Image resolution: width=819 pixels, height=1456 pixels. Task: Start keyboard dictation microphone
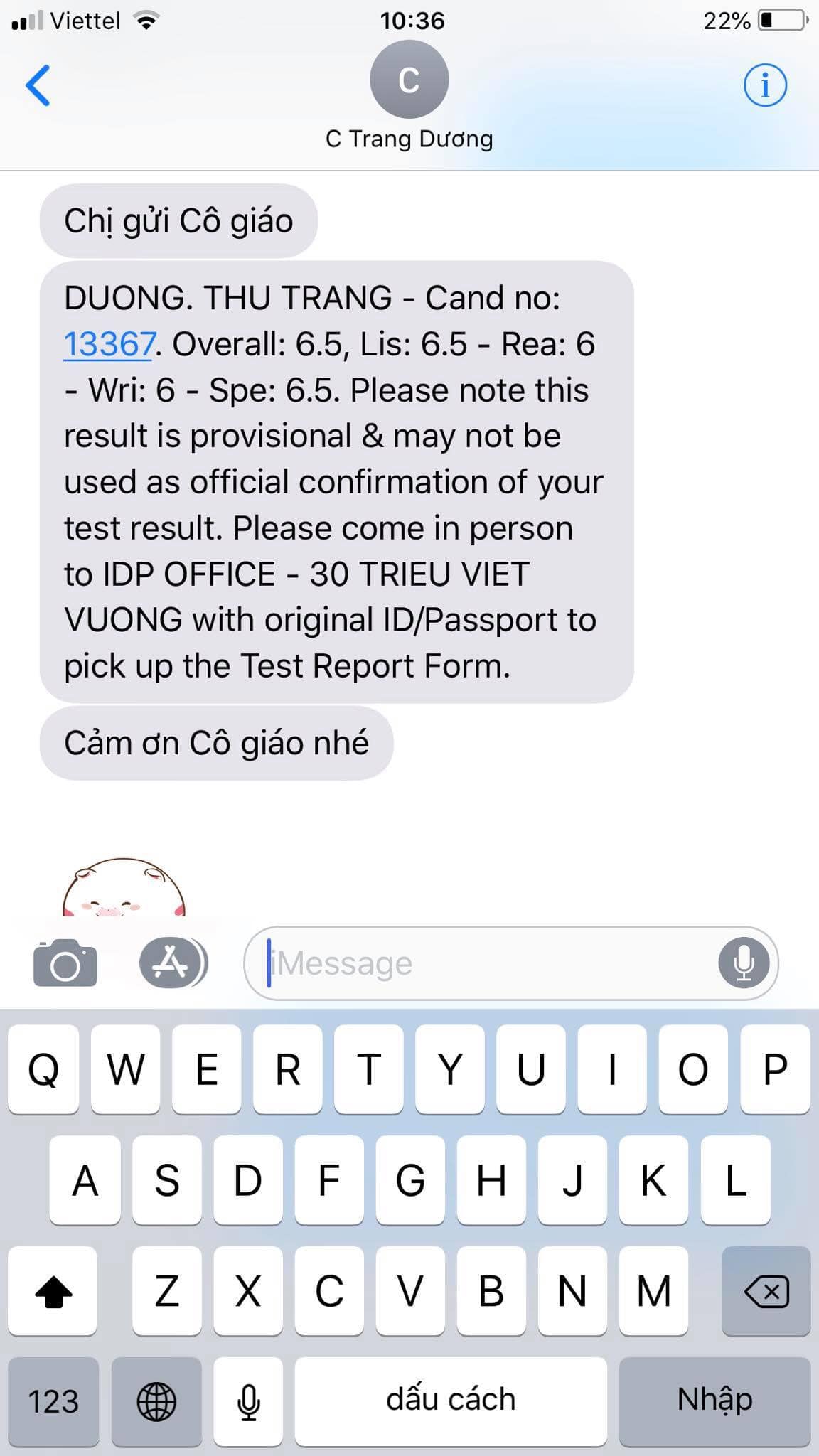coord(248,1401)
